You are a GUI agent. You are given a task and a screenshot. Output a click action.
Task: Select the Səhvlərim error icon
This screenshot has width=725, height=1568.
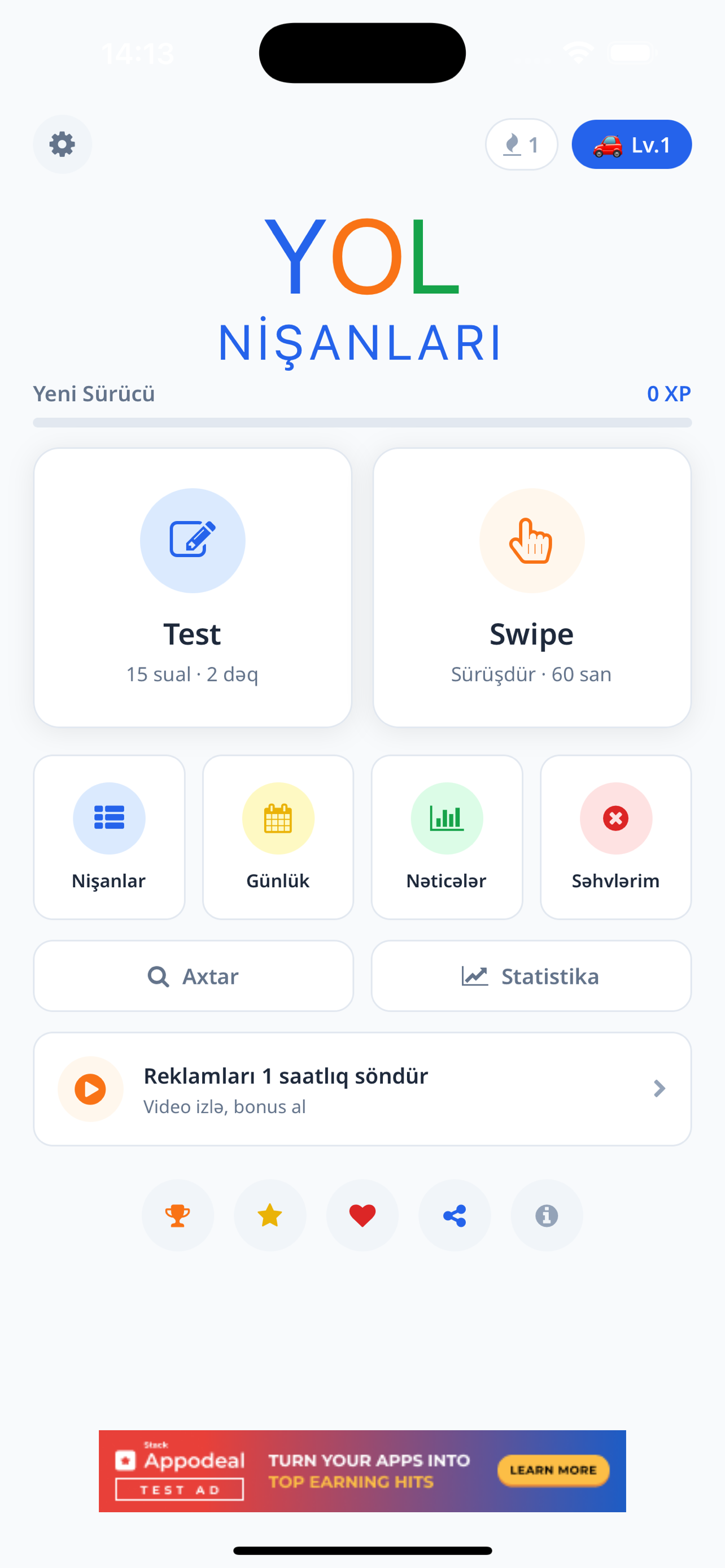(615, 818)
